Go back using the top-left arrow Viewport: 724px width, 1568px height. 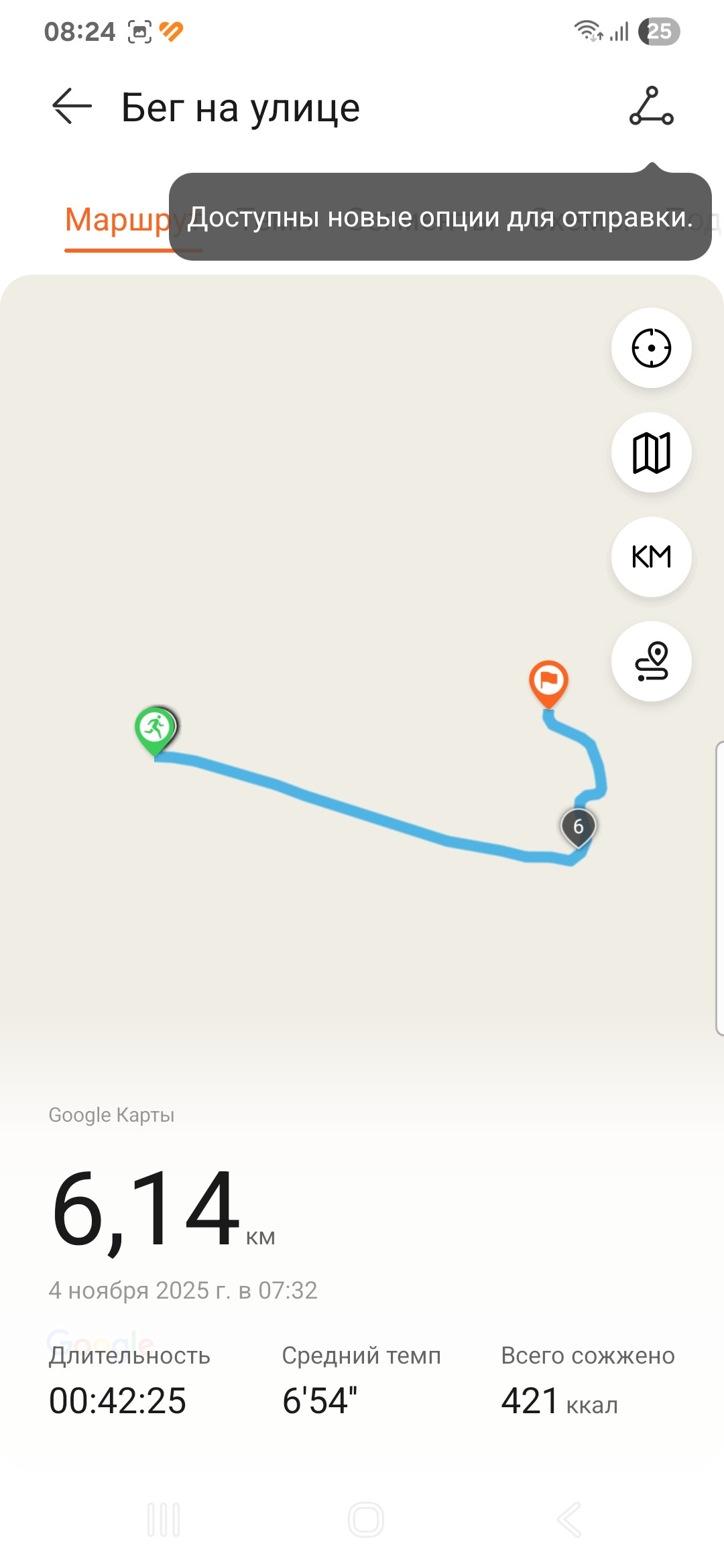(x=72, y=107)
